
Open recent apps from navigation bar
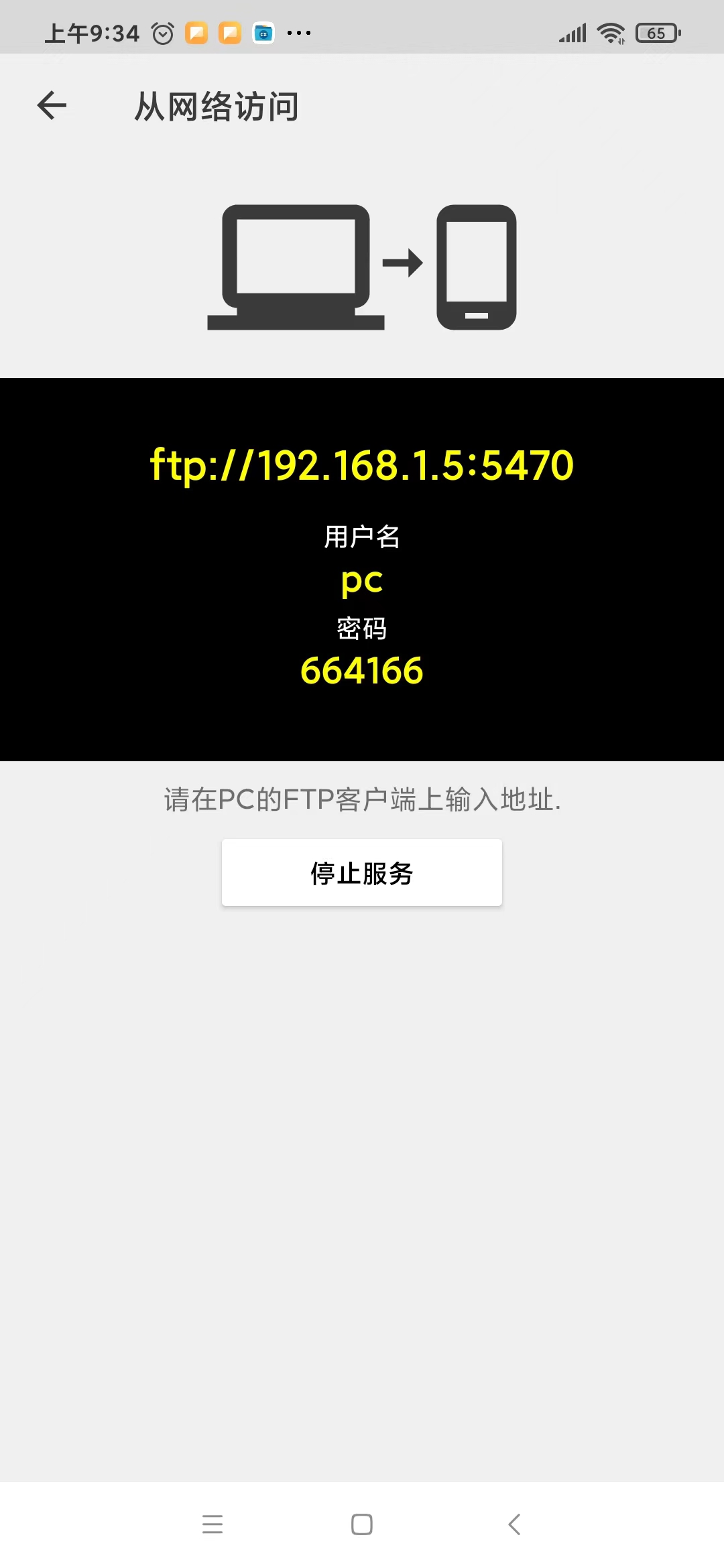[x=213, y=1524]
